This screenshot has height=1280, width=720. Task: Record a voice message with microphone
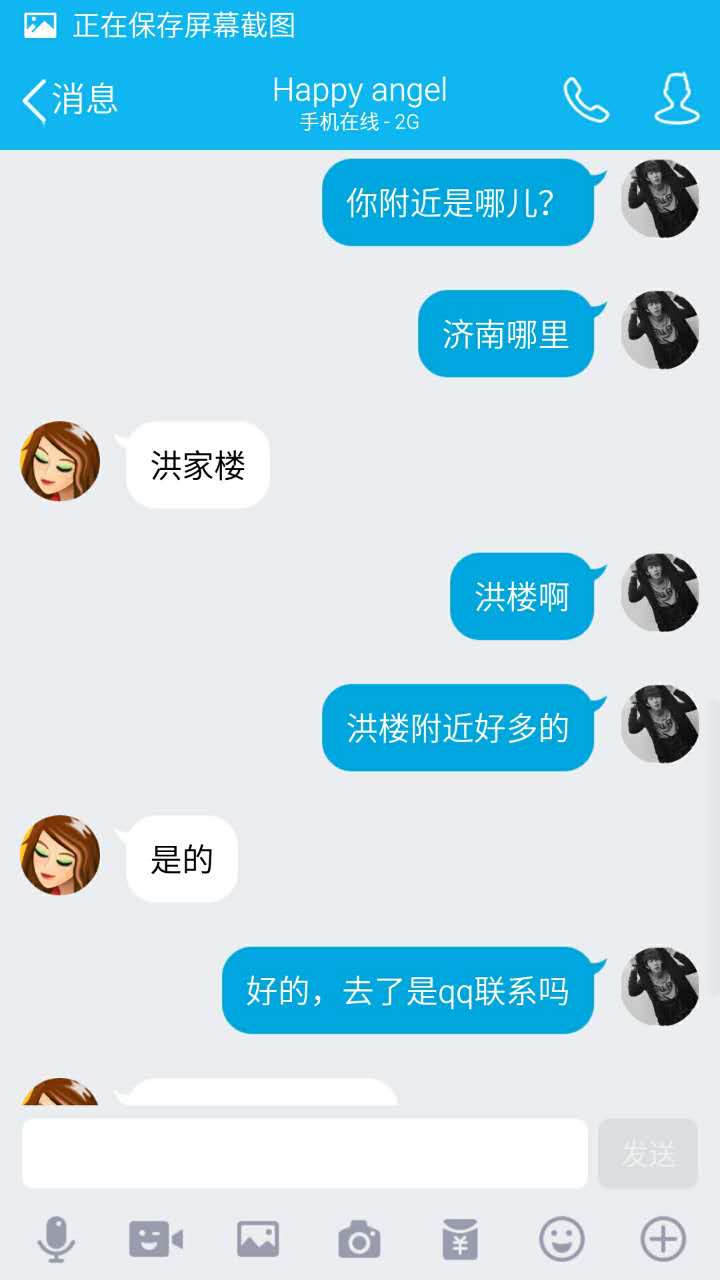click(x=56, y=1240)
